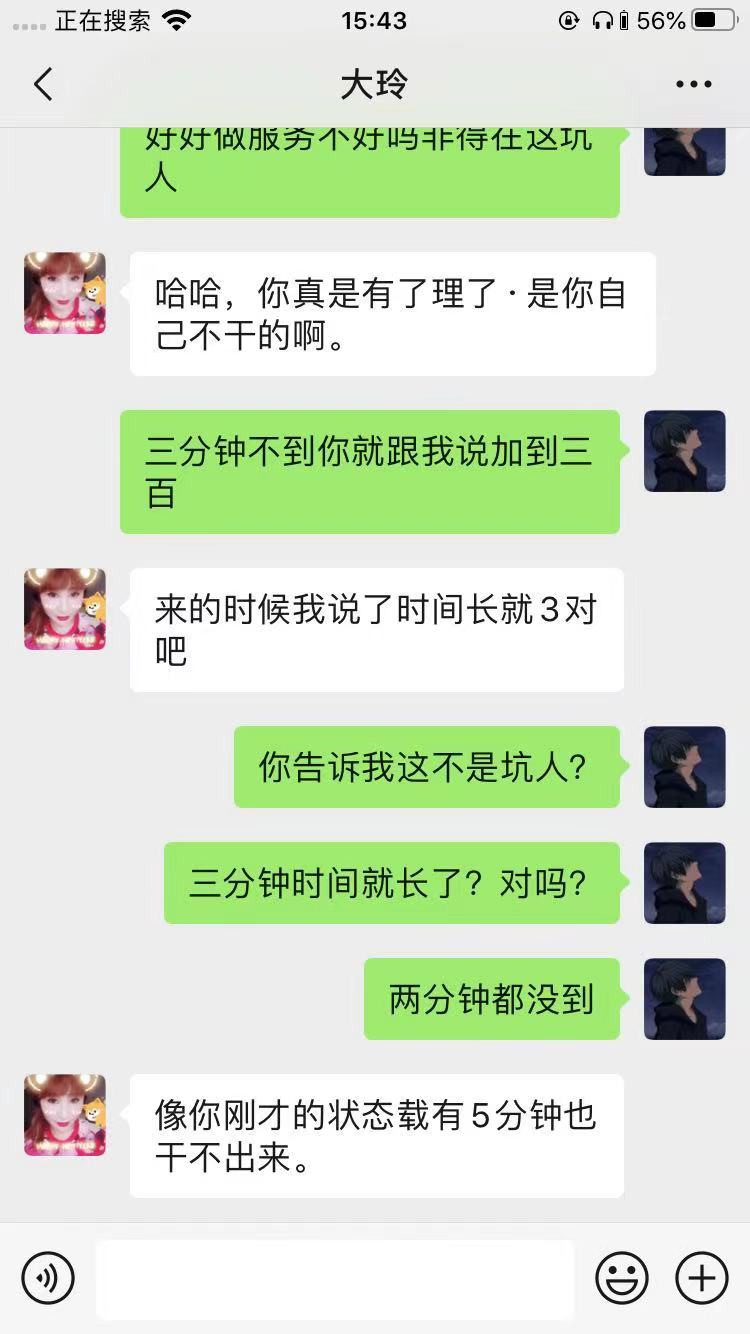The image size is (750, 1334).
Task: Tap the back chevron to leave the chat
Action: tap(42, 84)
